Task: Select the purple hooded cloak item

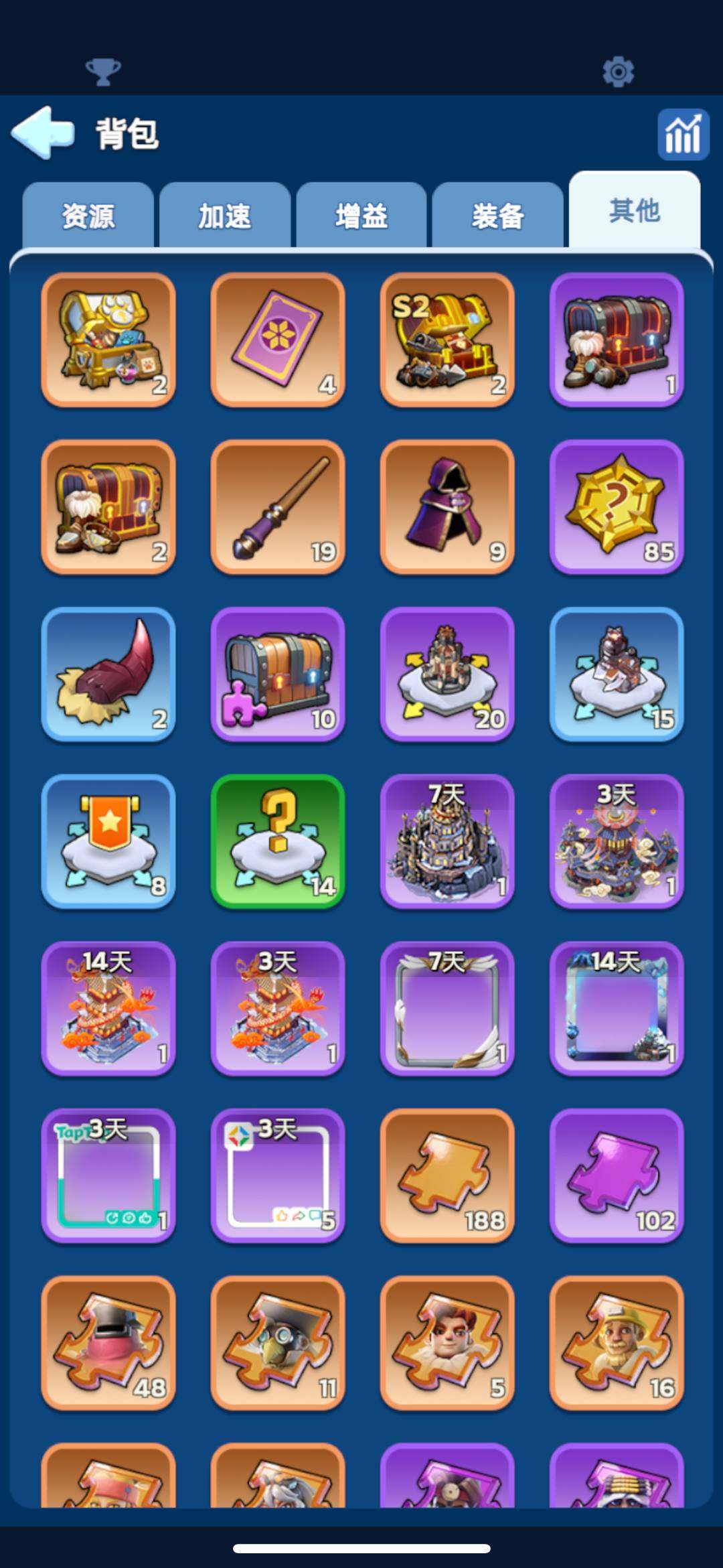Action: pyautogui.click(x=447, y=507)
